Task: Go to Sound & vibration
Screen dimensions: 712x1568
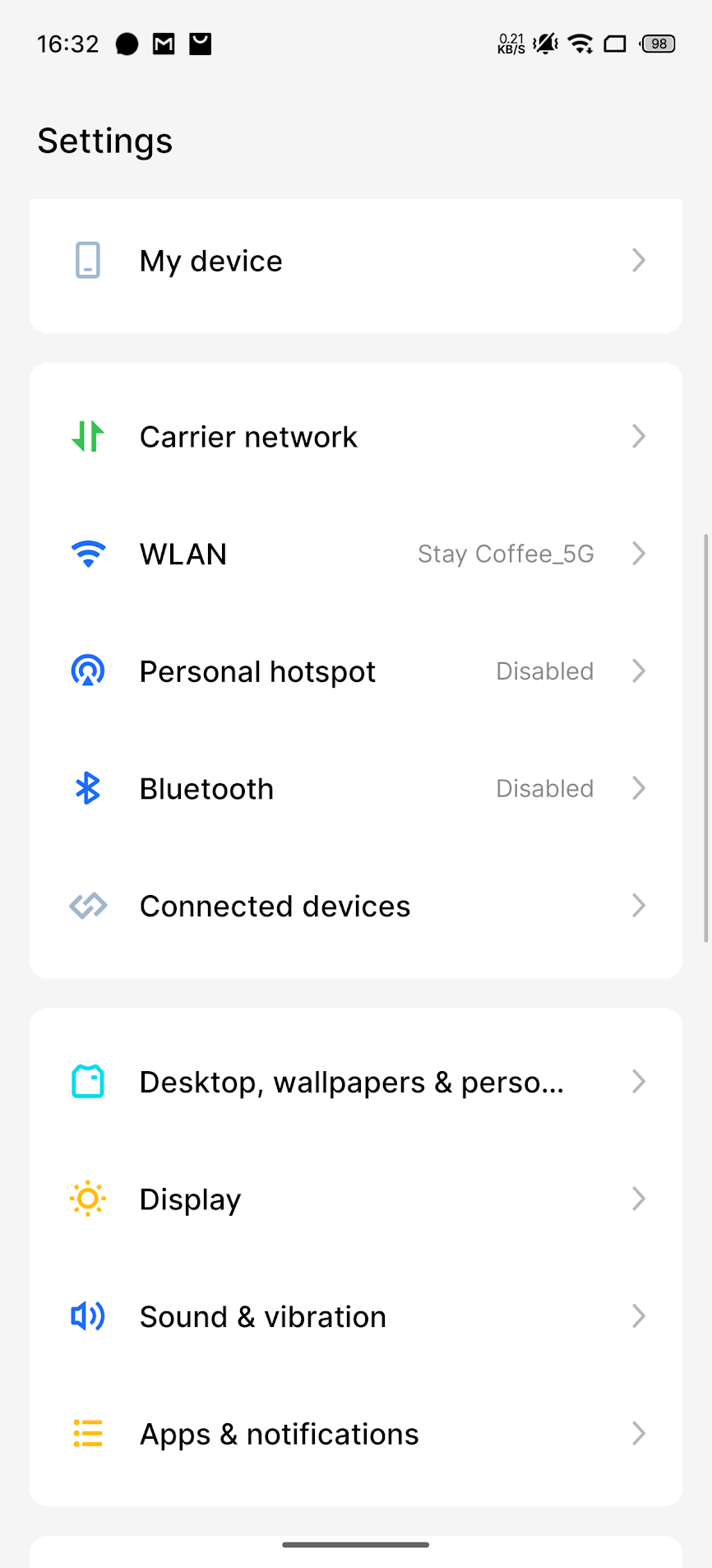Action: [355, 1316]
